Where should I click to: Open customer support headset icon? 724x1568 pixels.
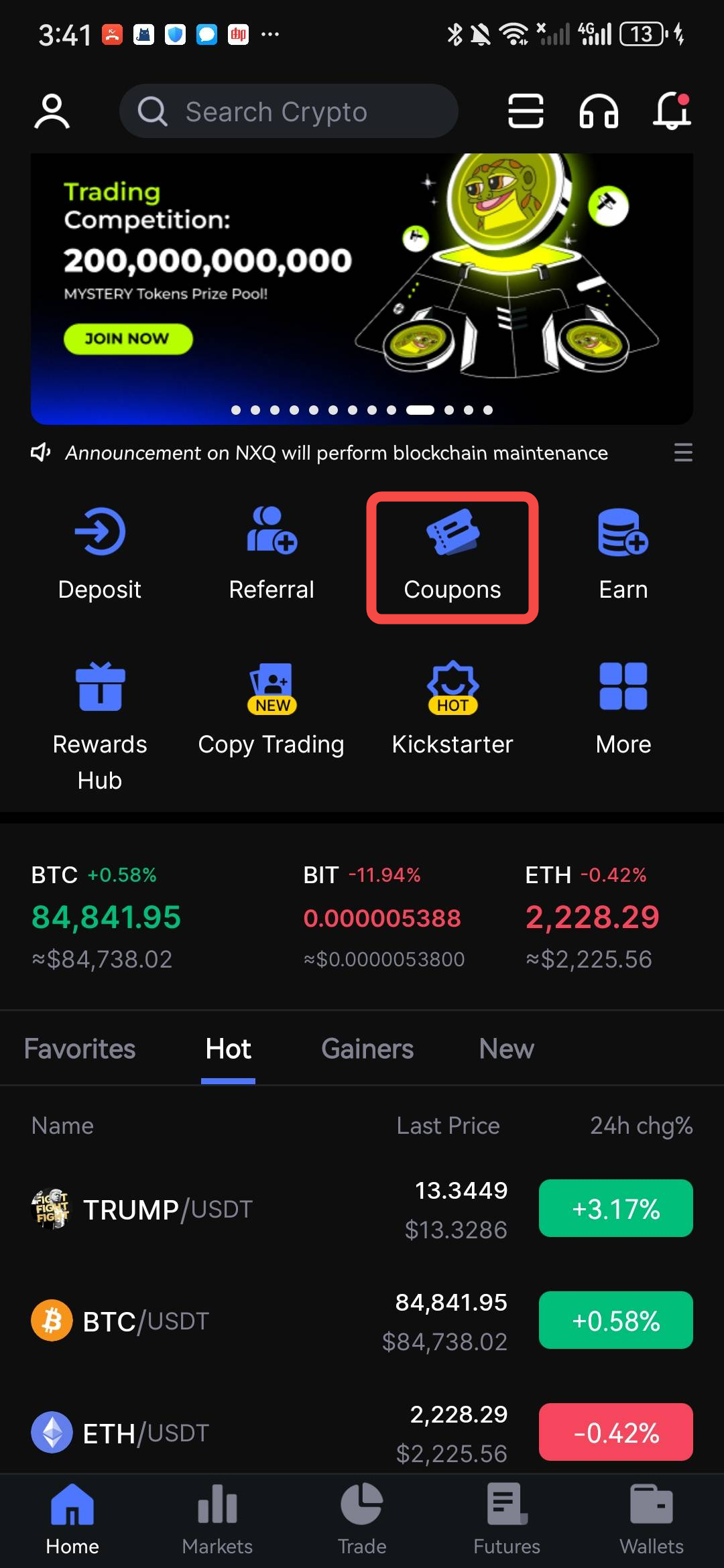click(x=598, y=111)
